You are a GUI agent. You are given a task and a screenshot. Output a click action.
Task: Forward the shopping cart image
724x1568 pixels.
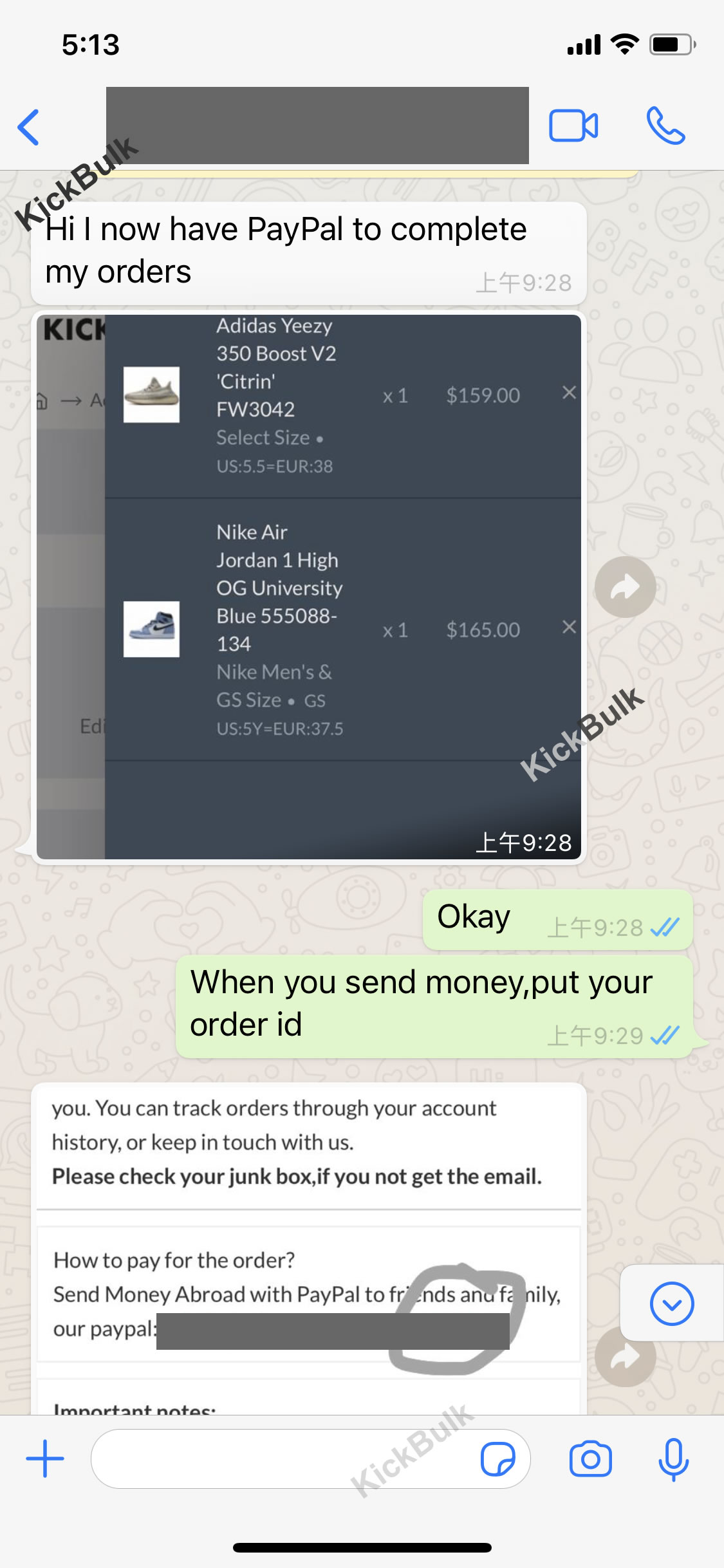(x=625, y=587)
